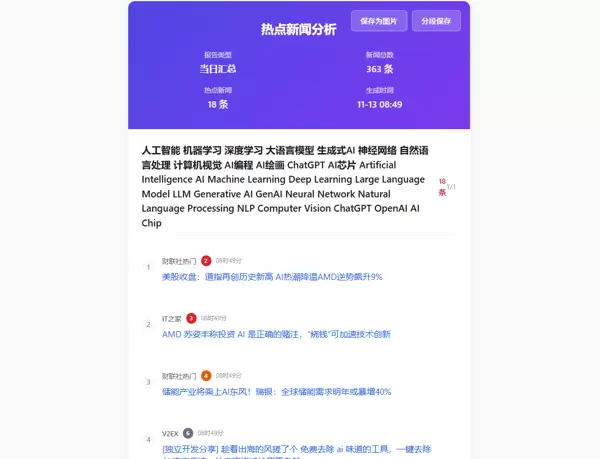This screenshot has height=459, width=600.
Task: Open the 储能产业将乘上AI东风 news link
Action: (276, 391)
